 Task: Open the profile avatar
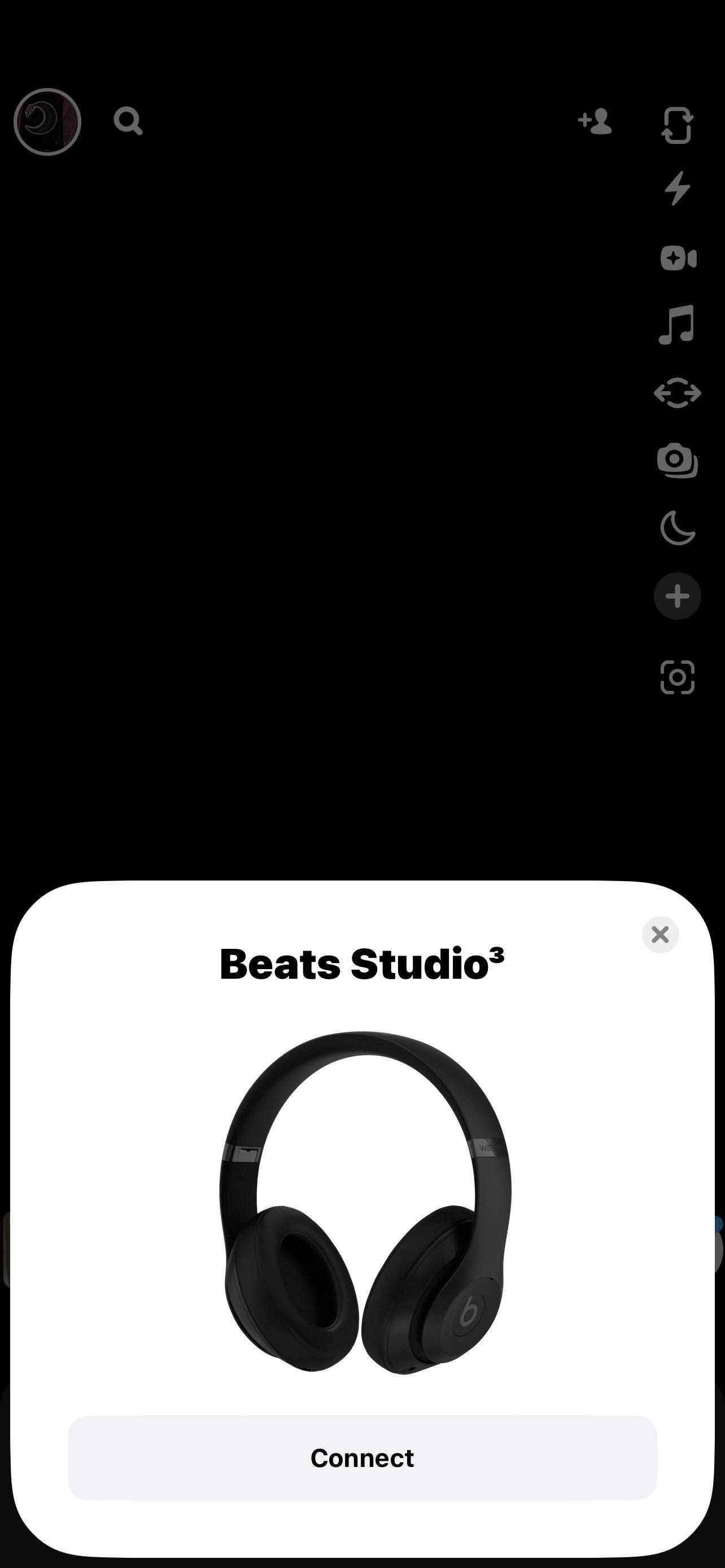click(47, 122)
